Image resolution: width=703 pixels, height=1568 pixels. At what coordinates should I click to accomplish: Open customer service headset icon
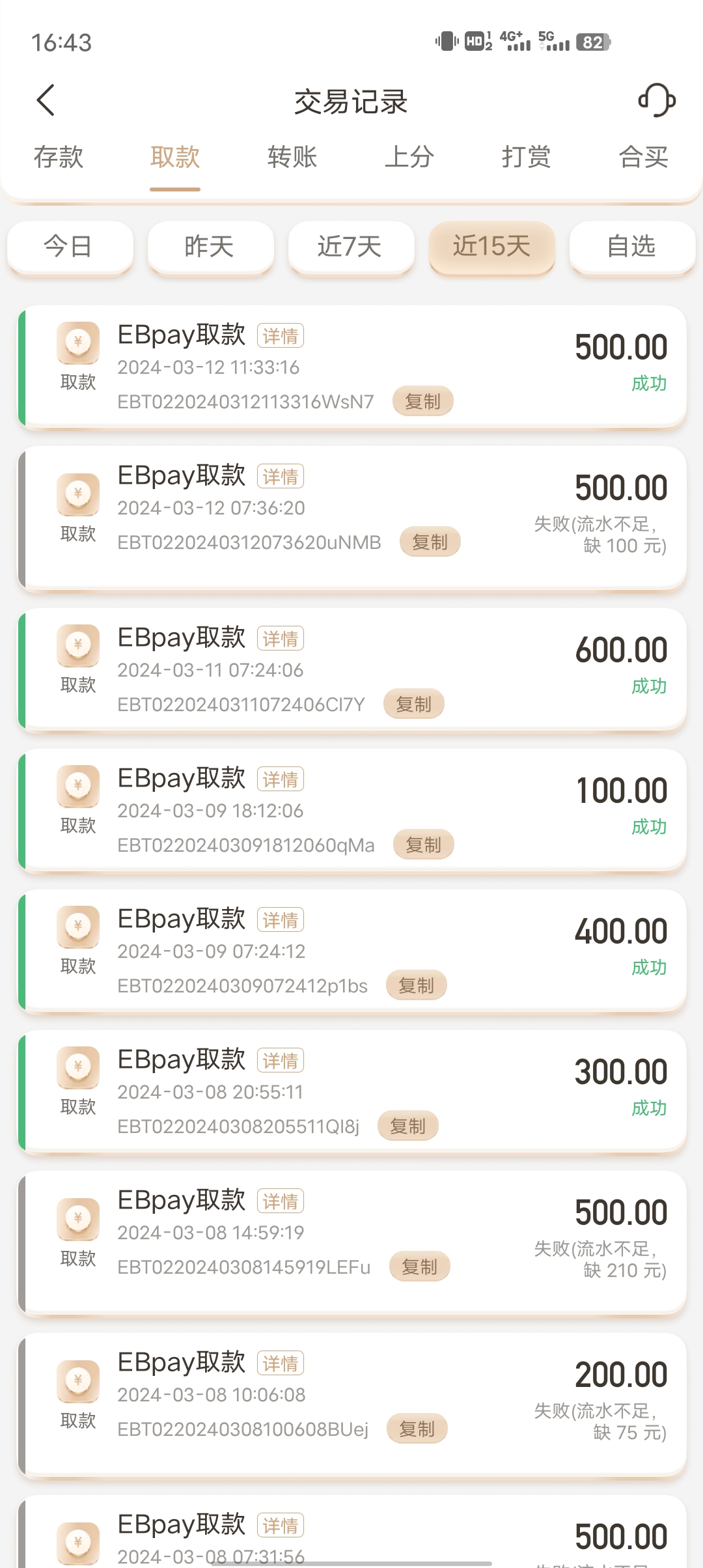656,100
